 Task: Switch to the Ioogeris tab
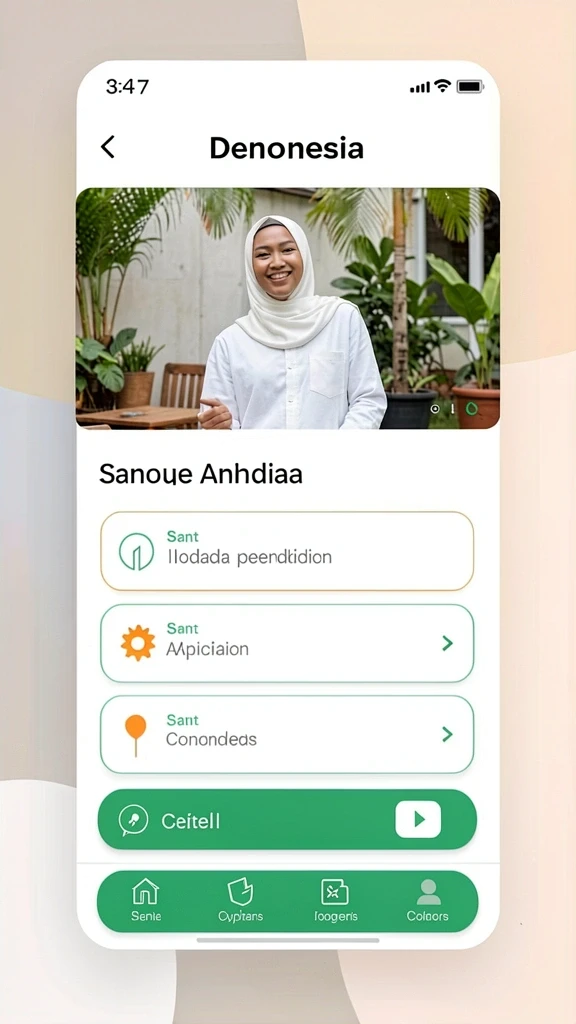(x=335, y=901)
